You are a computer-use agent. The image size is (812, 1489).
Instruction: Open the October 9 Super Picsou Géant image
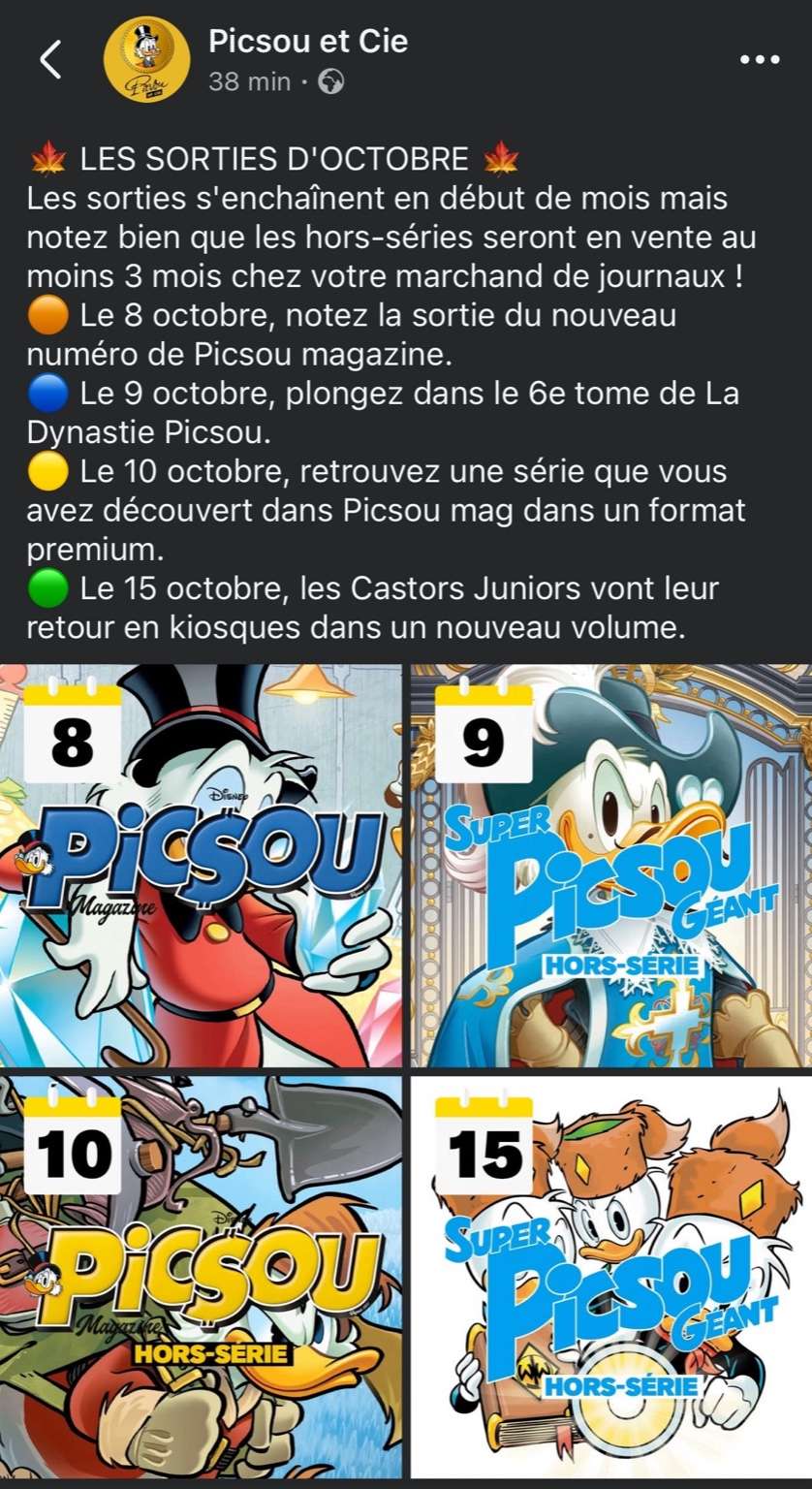point(611,866)
